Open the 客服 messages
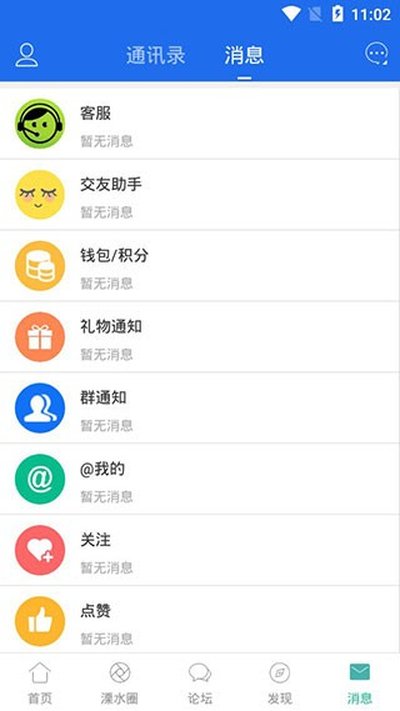Image resolution: width=400 pixels, height=711 pixels. pyautogui.click(x=200, y=124)
